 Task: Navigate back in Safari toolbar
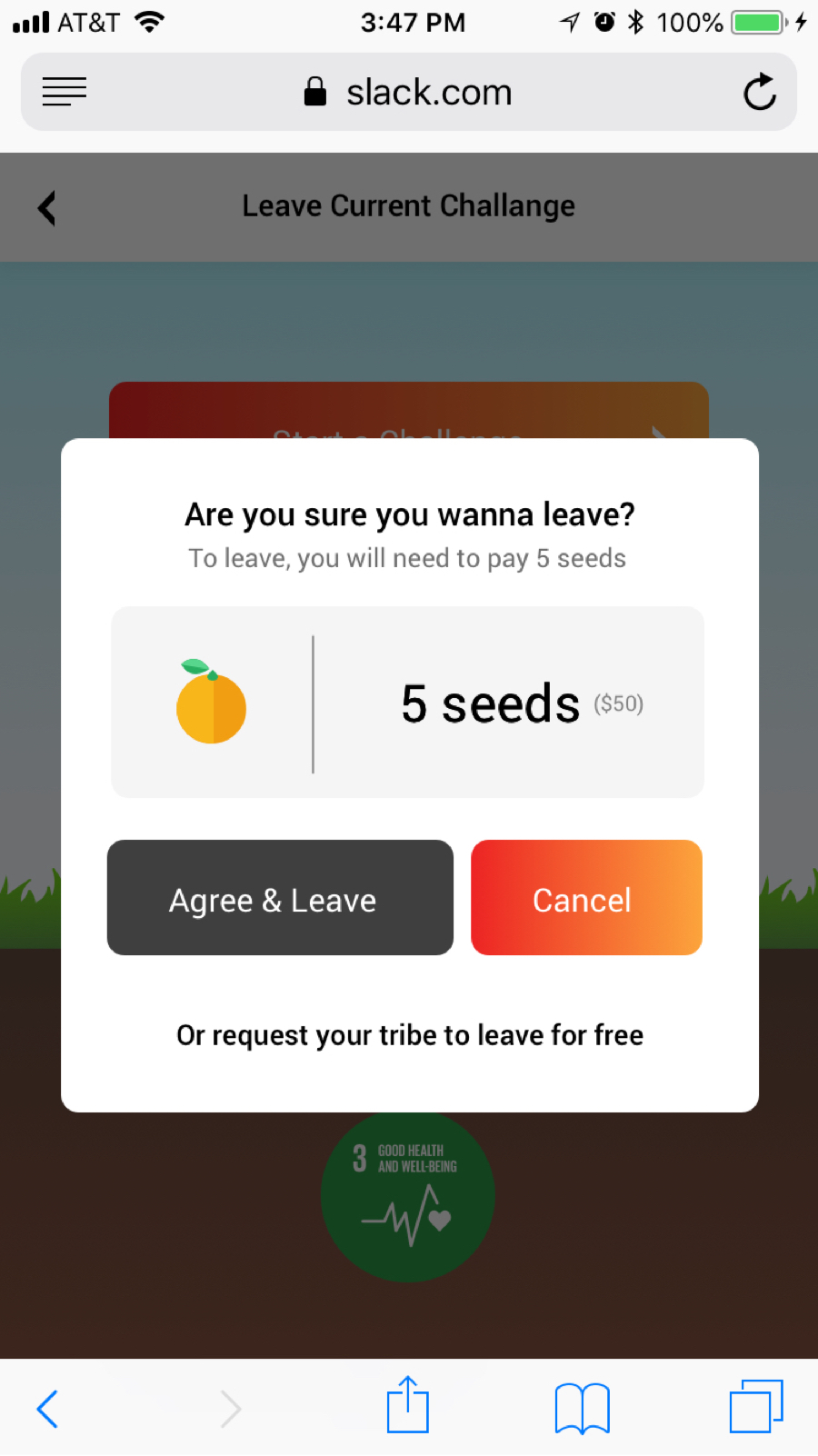point(48,1409)
